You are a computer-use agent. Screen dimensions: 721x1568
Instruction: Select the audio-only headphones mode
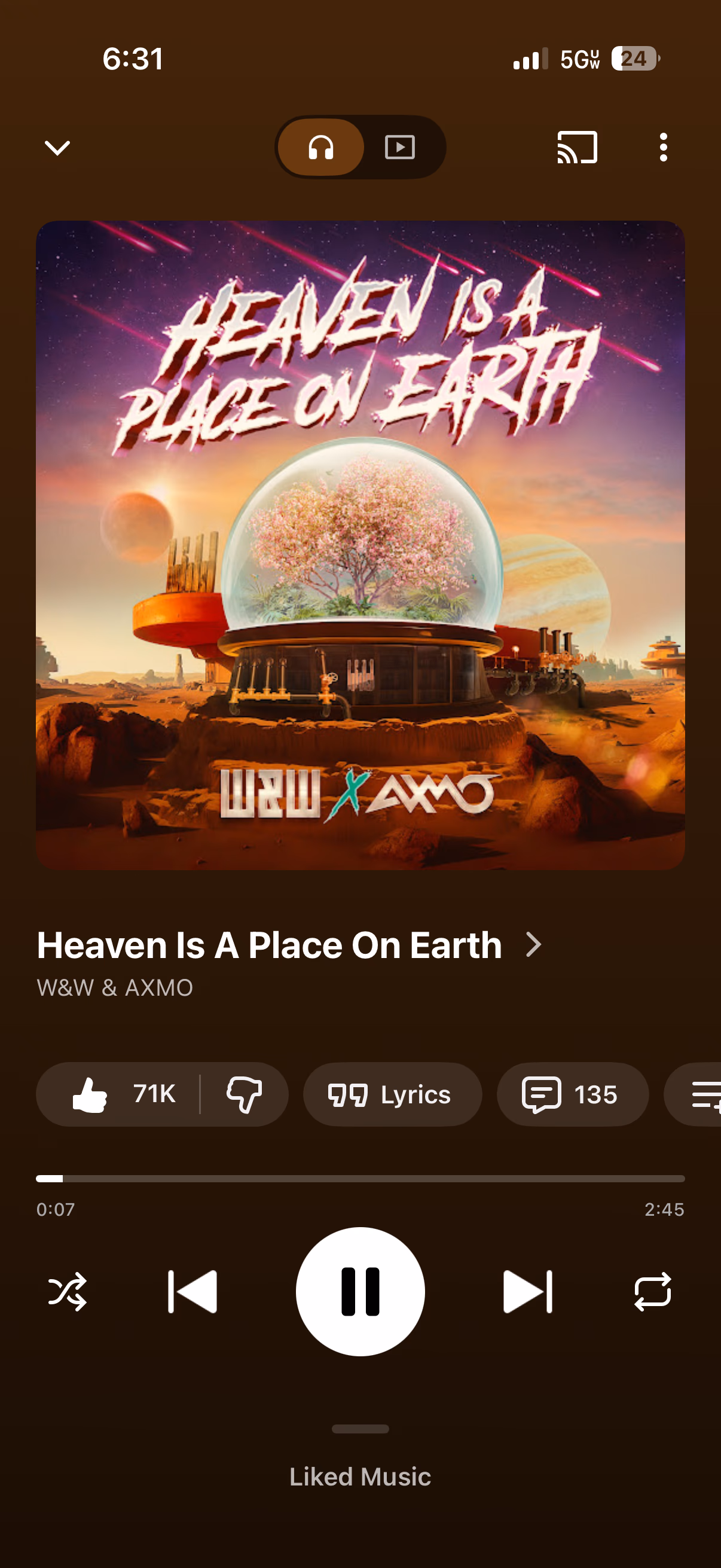click(x=320, y=147)
